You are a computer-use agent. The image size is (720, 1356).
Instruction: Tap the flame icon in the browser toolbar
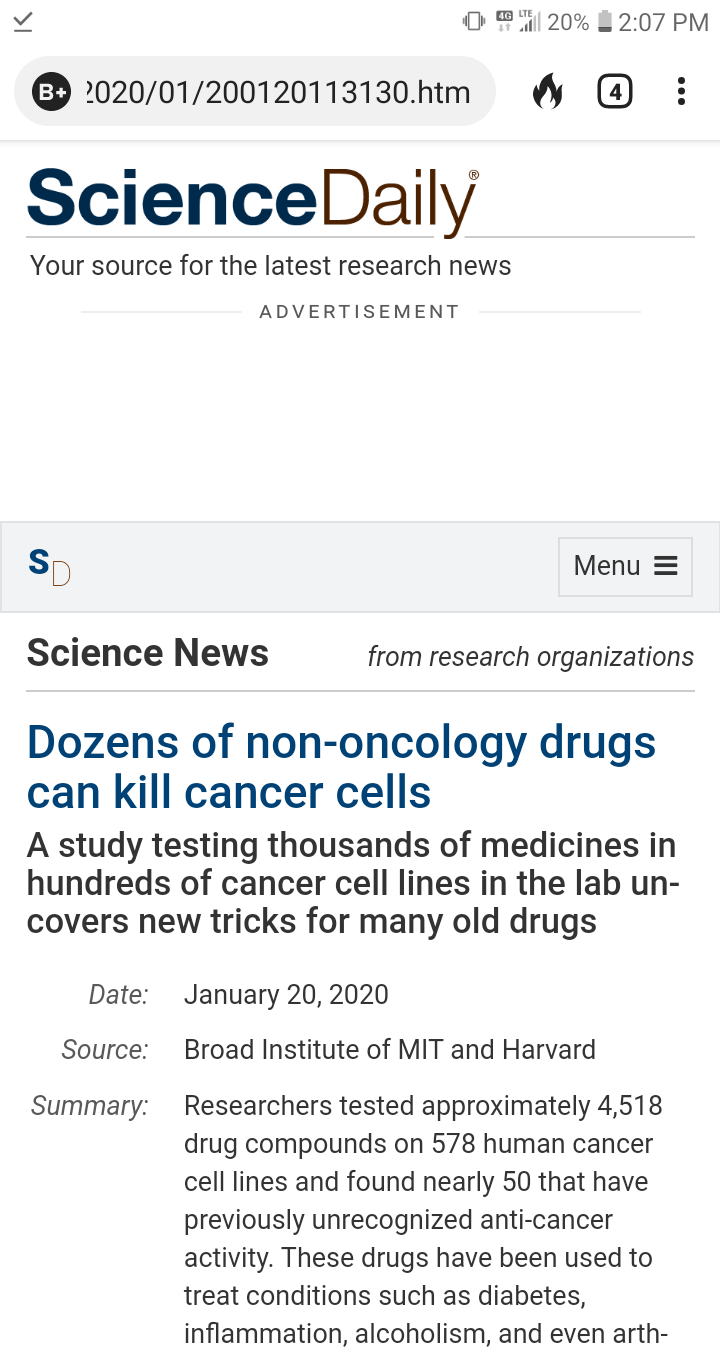[548, 92]
